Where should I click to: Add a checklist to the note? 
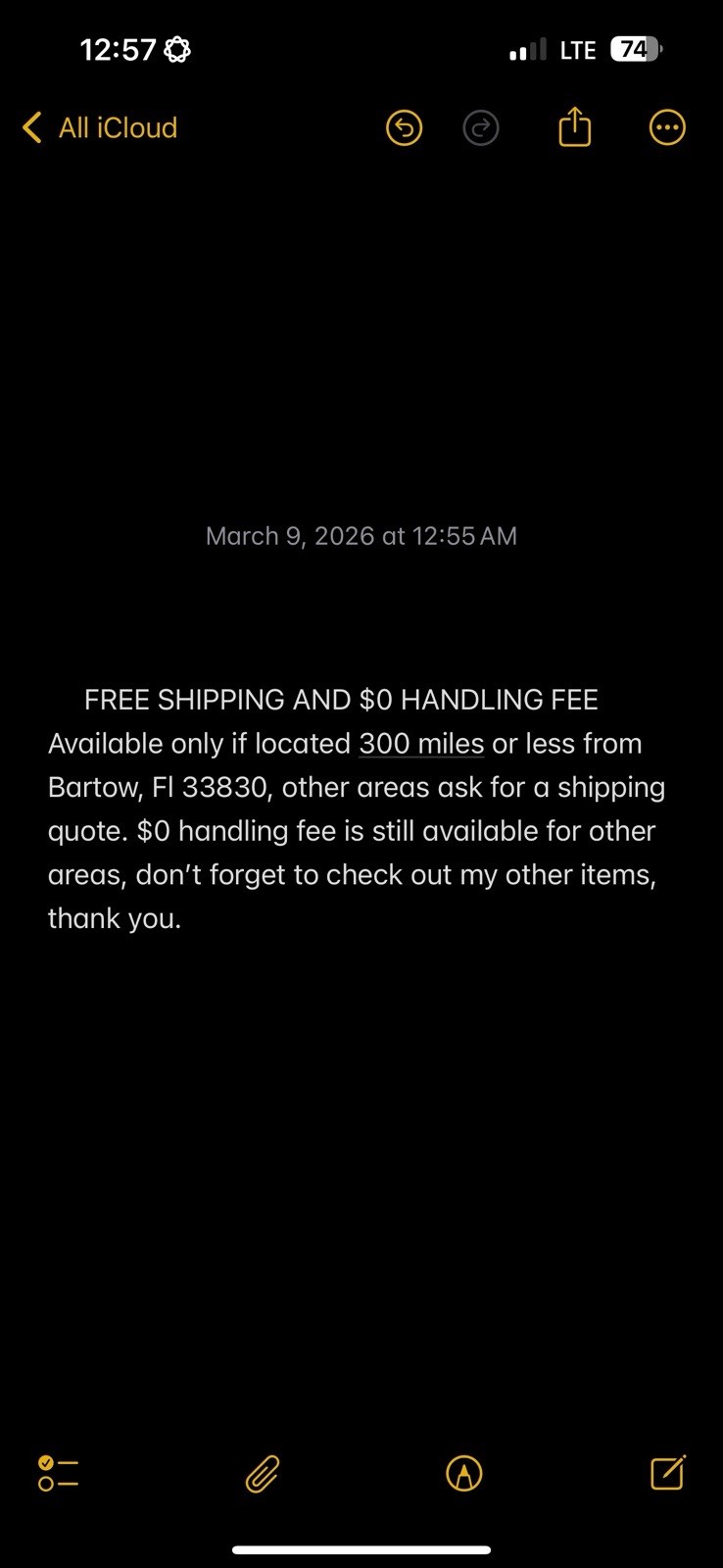tap(58, 1473)
